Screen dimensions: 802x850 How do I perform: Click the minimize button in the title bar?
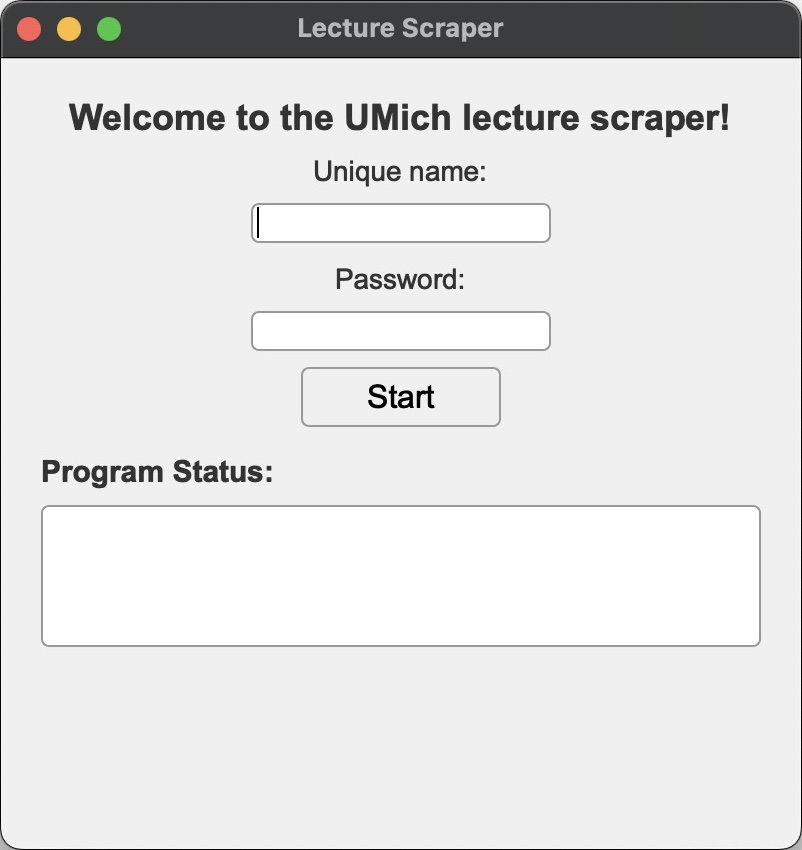tap(67, 28)
